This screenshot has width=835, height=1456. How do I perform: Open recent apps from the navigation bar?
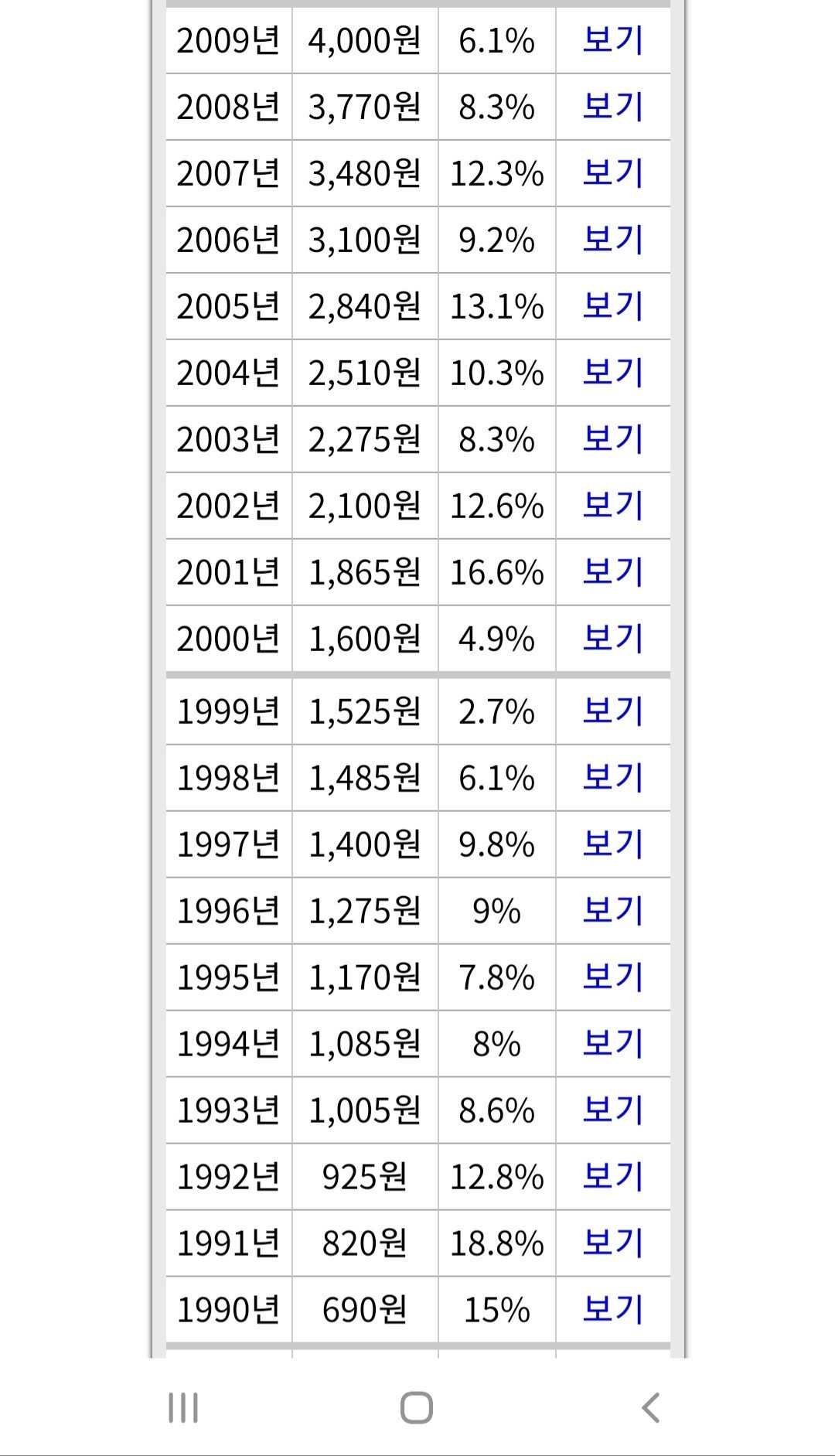point(183,1407)
